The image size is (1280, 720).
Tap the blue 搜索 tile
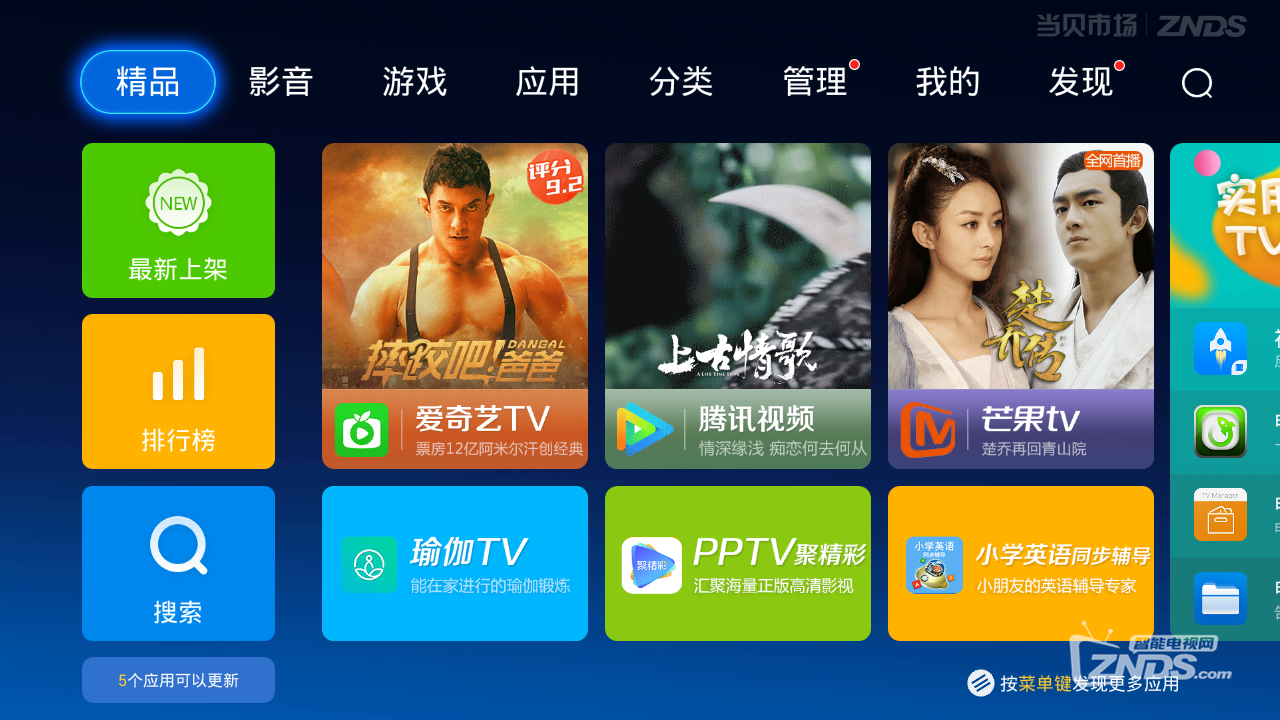point(178,563)
